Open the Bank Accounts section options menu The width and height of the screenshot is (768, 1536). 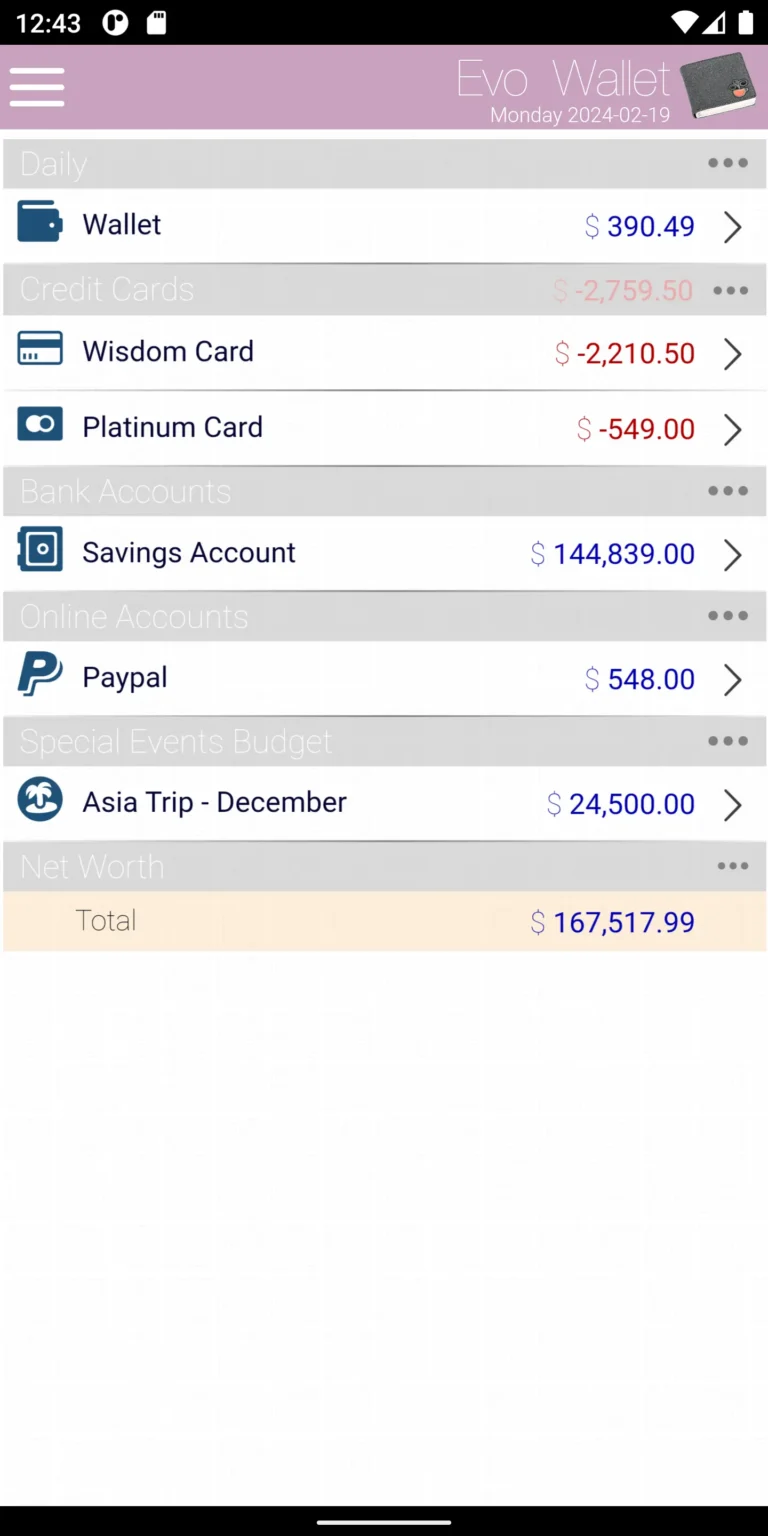coord(727,490)
